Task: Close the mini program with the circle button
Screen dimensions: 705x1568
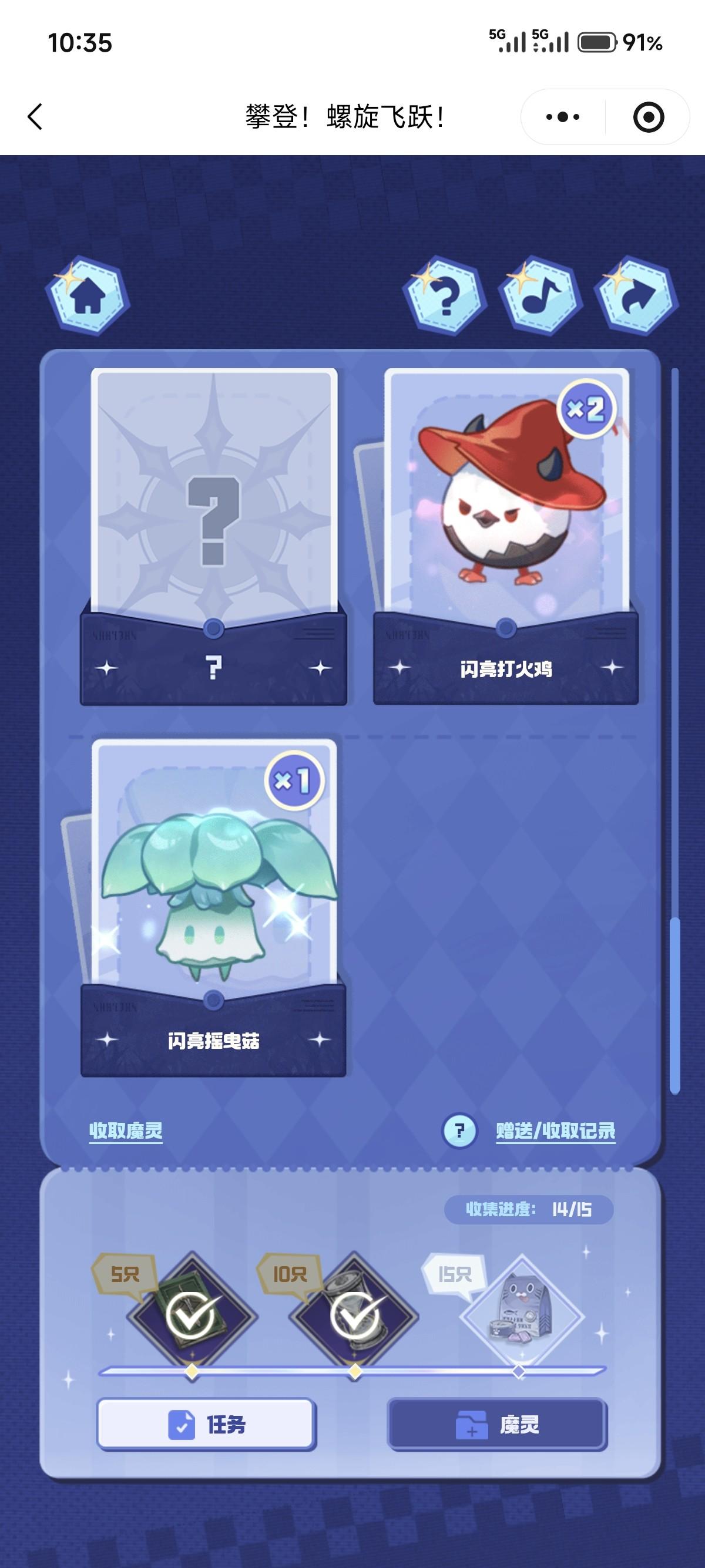Action: (x=649, y=116)
